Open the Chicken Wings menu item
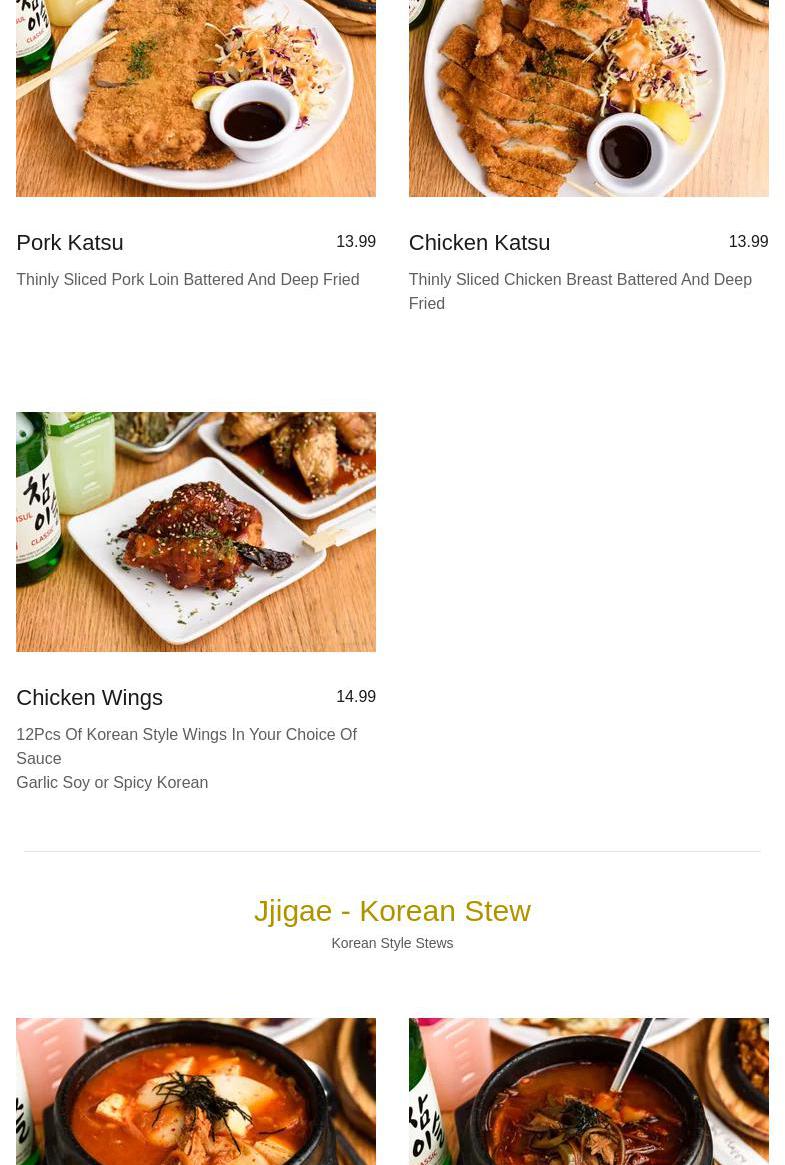Viewport: 785px width, 1165px height. coord(89,697)
